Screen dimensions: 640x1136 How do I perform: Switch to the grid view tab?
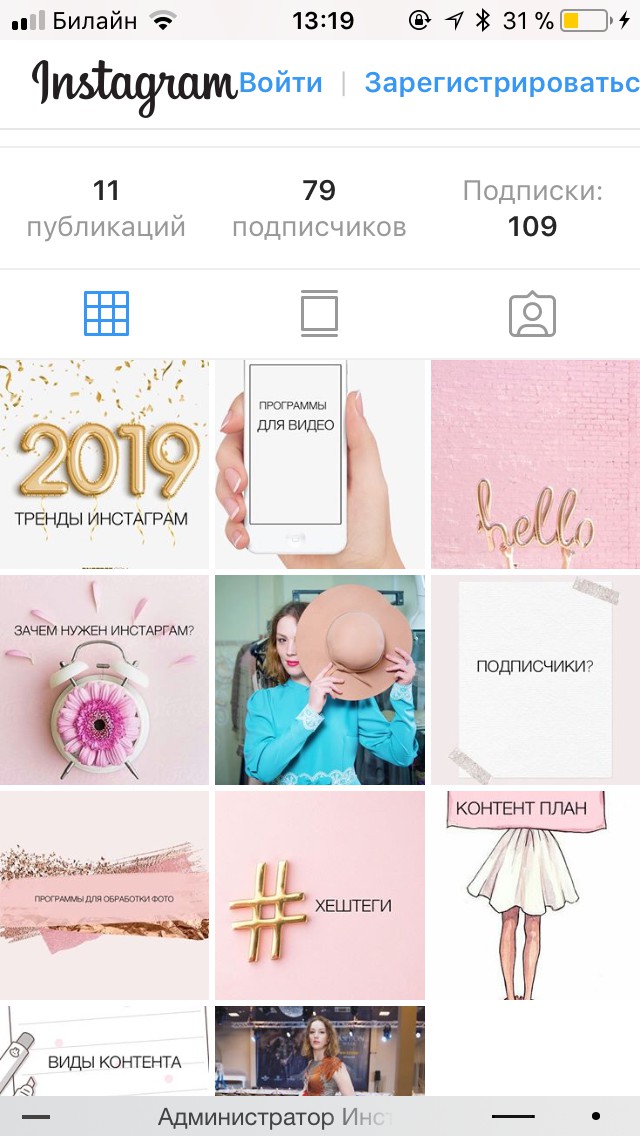tap(106, 314)
